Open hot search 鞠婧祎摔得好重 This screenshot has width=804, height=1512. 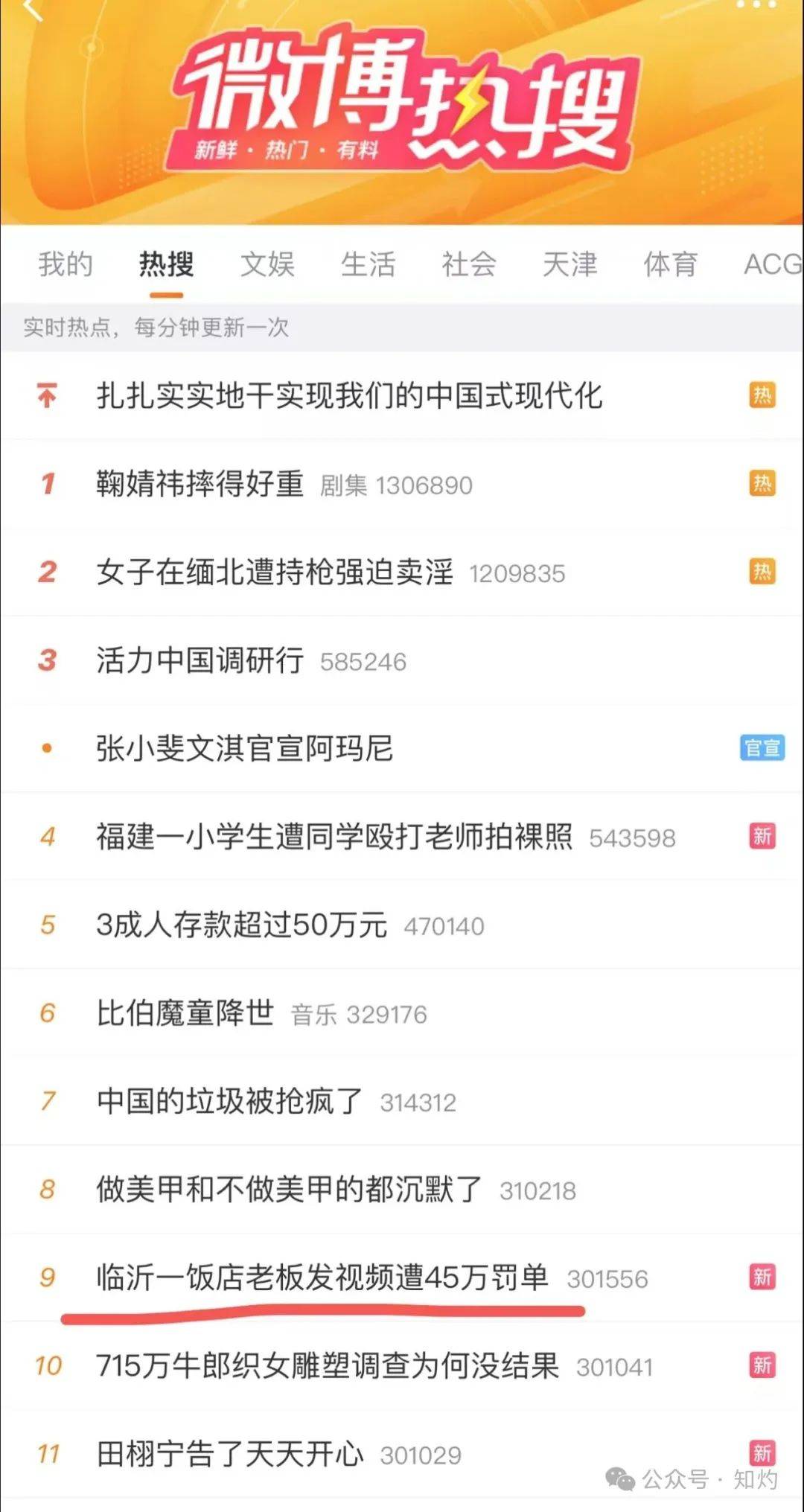pyautogui.click(x=200, y=484)
